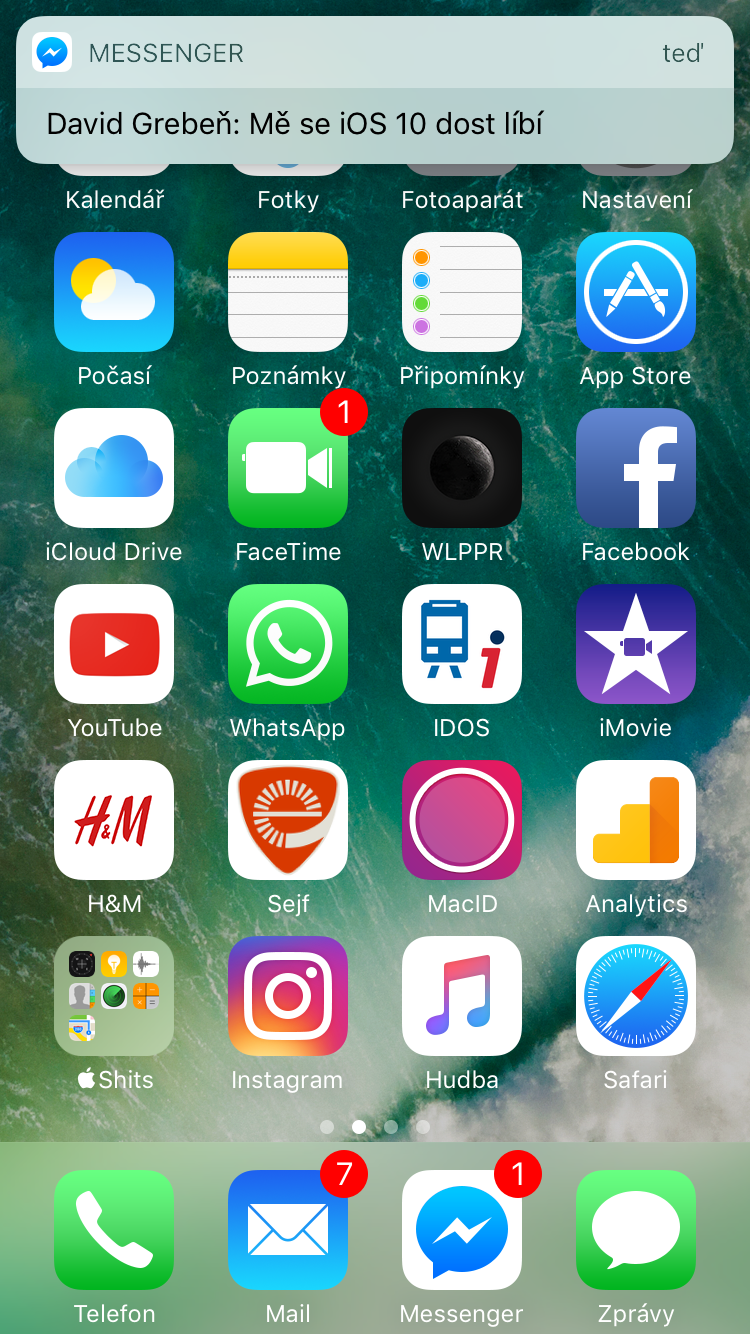Open the Shits folder
Image resolution: width=750 pixels, height=1334 pixels.
pyautogui.click(x=114, y=996)
